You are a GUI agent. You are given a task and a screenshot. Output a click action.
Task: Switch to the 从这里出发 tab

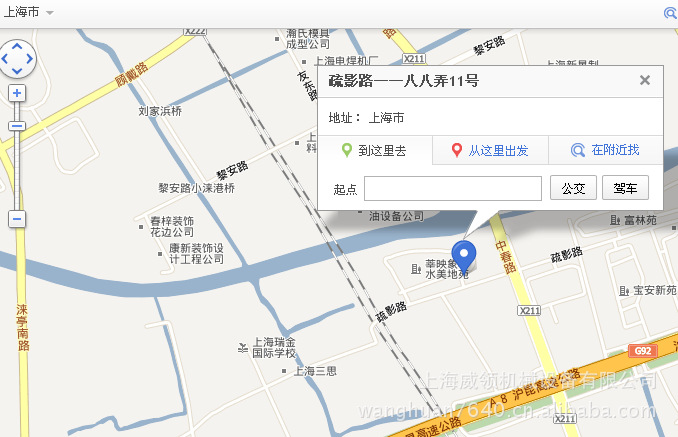click(x=490, y=151)
